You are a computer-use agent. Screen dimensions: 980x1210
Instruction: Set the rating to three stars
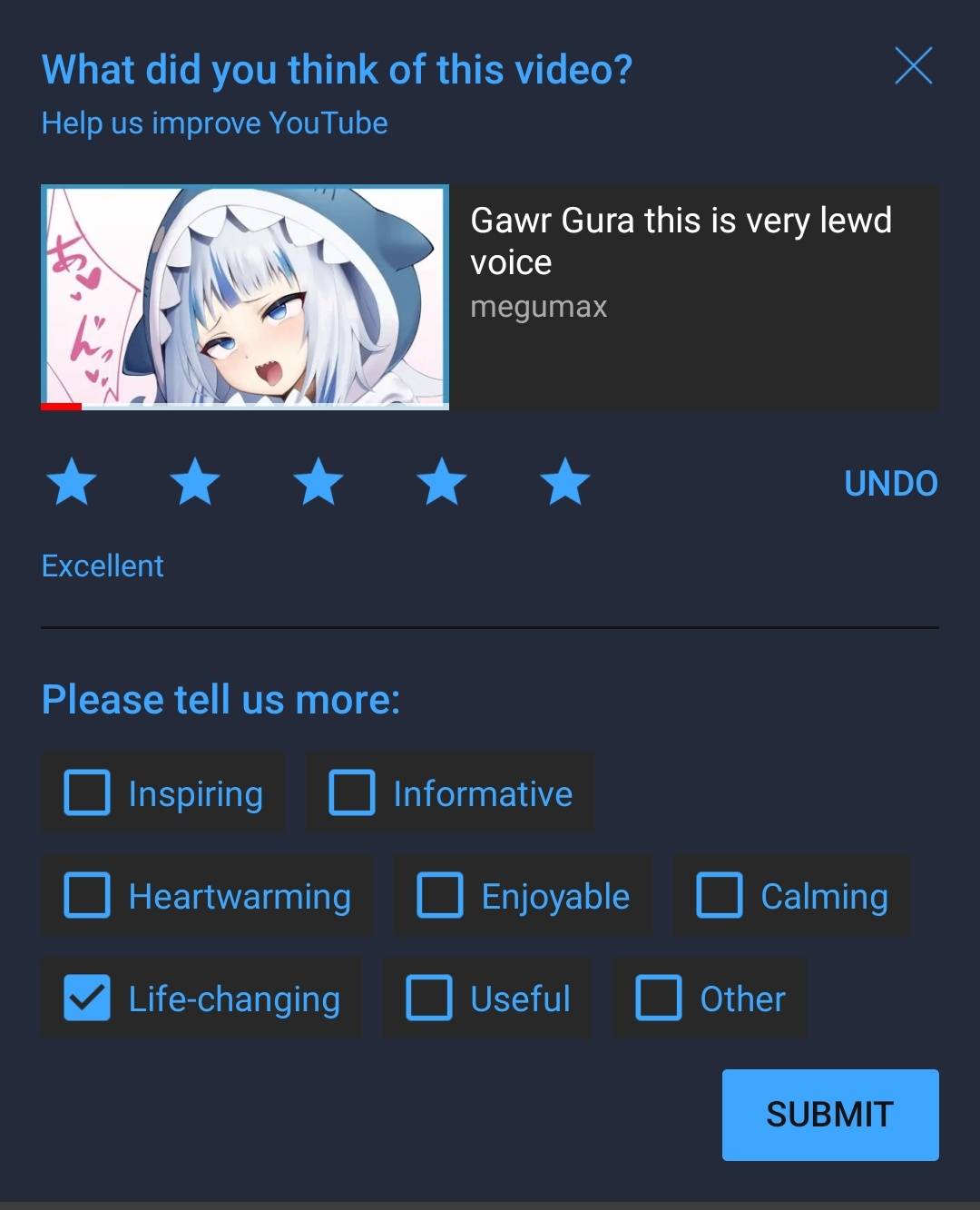[x=318, y=481]
